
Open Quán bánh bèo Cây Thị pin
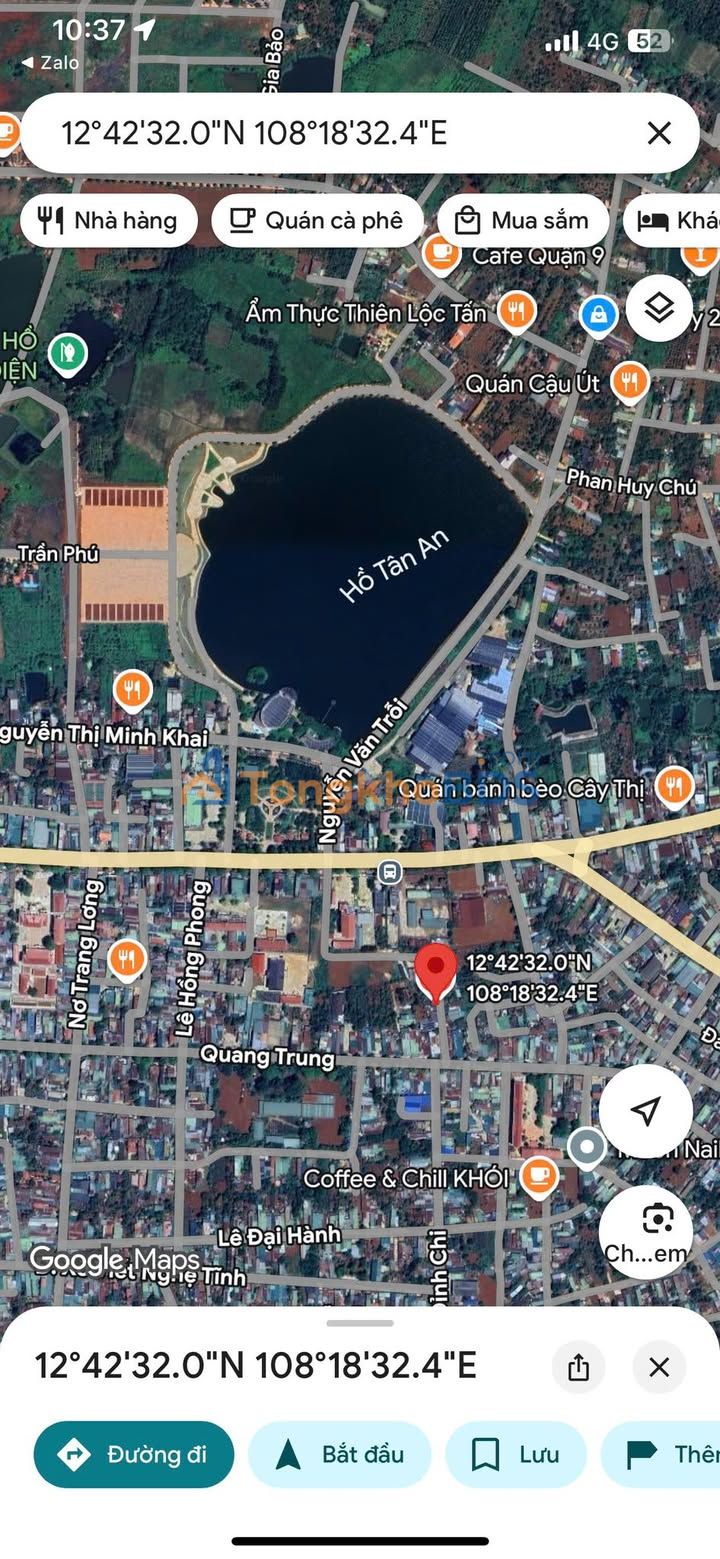coord(675,787)
